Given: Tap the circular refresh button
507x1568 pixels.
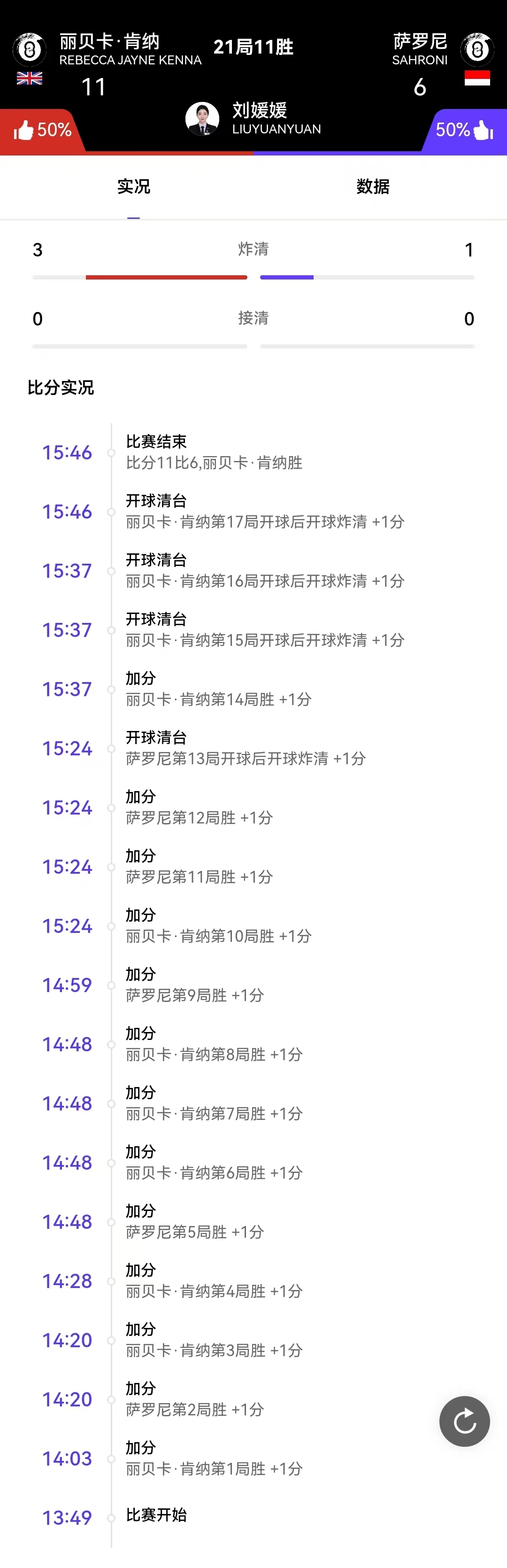Looking at the screenshot, I should point(464,1421).
